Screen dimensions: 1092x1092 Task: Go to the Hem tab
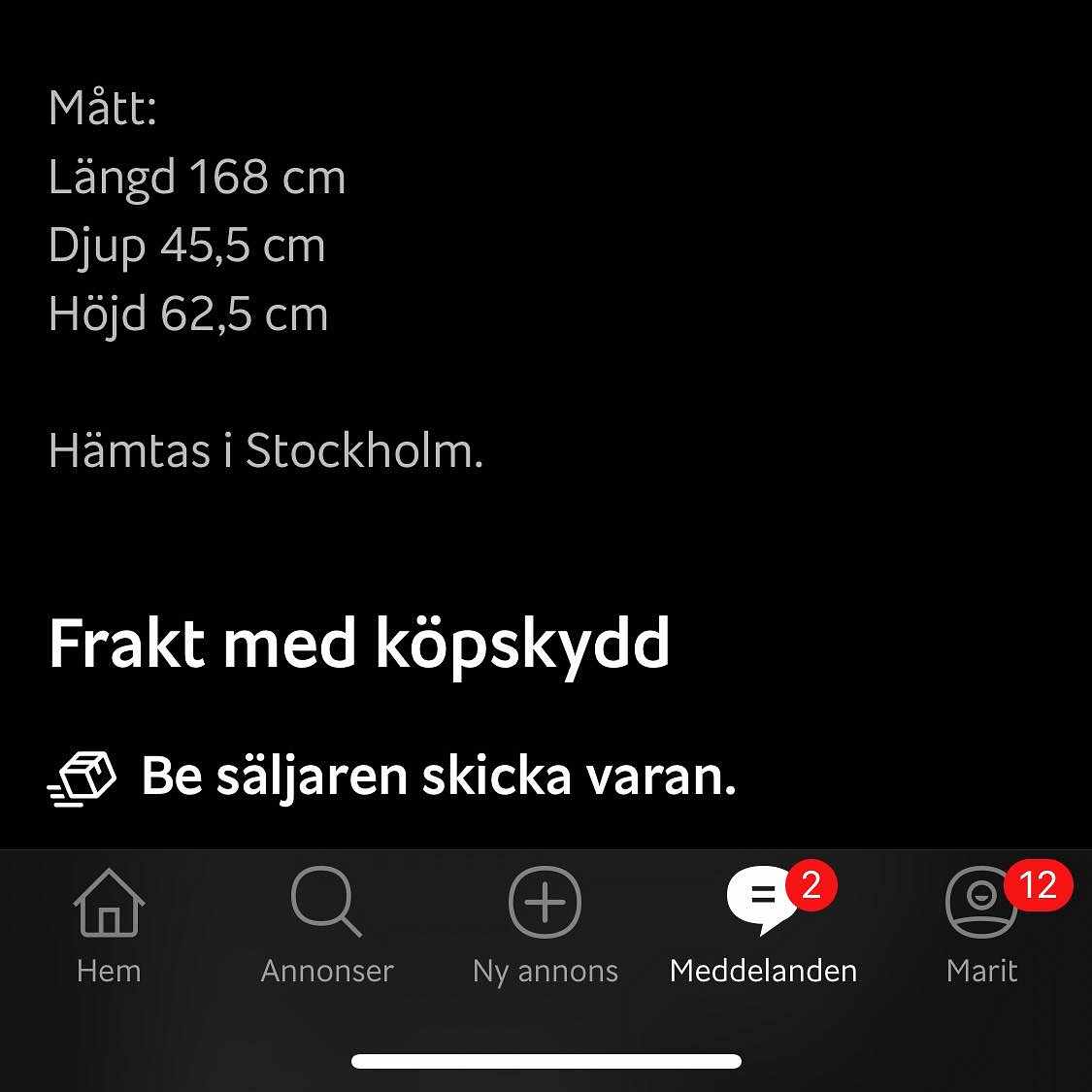[x=109, y=925]
